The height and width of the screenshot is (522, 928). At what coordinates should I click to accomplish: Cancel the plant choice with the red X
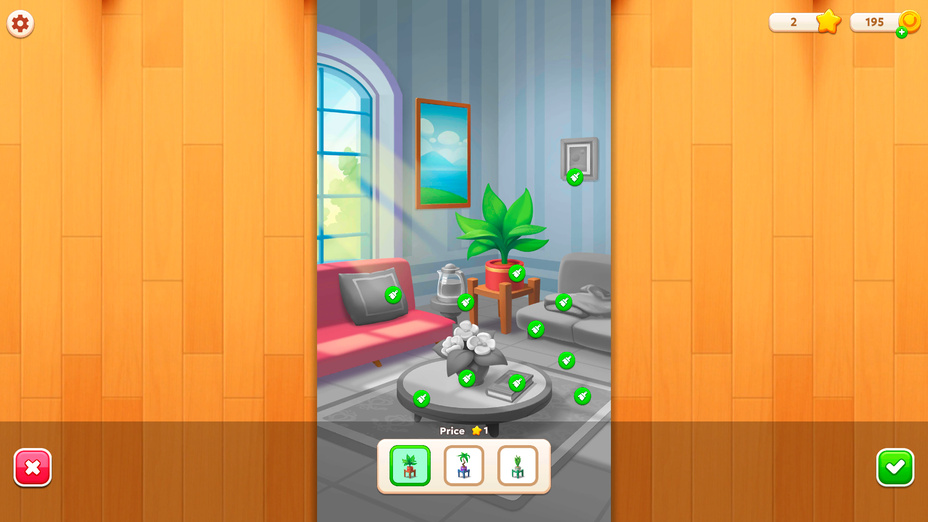(32, 467)
